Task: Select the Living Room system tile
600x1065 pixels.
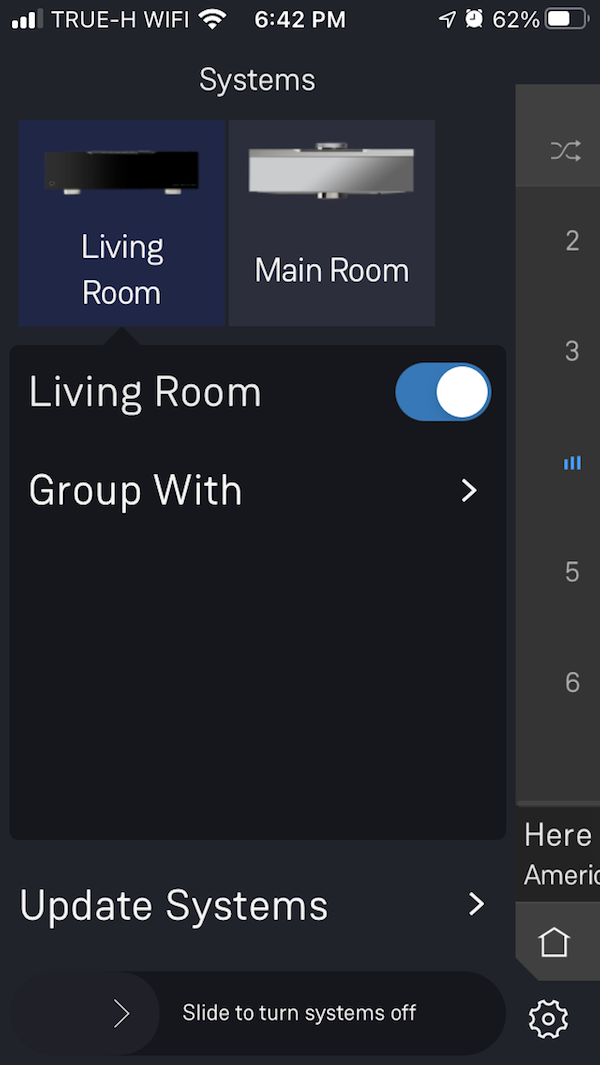Action: point(122,223)
